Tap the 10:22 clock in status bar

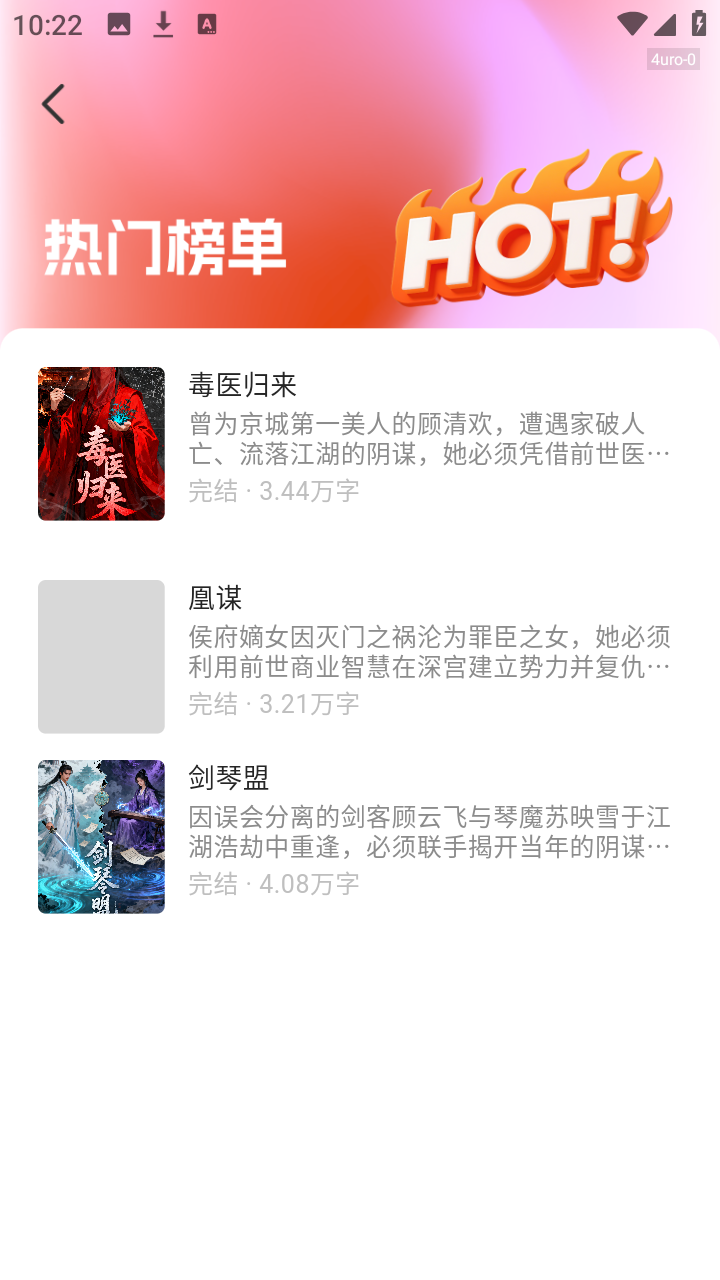click(47, 24)
